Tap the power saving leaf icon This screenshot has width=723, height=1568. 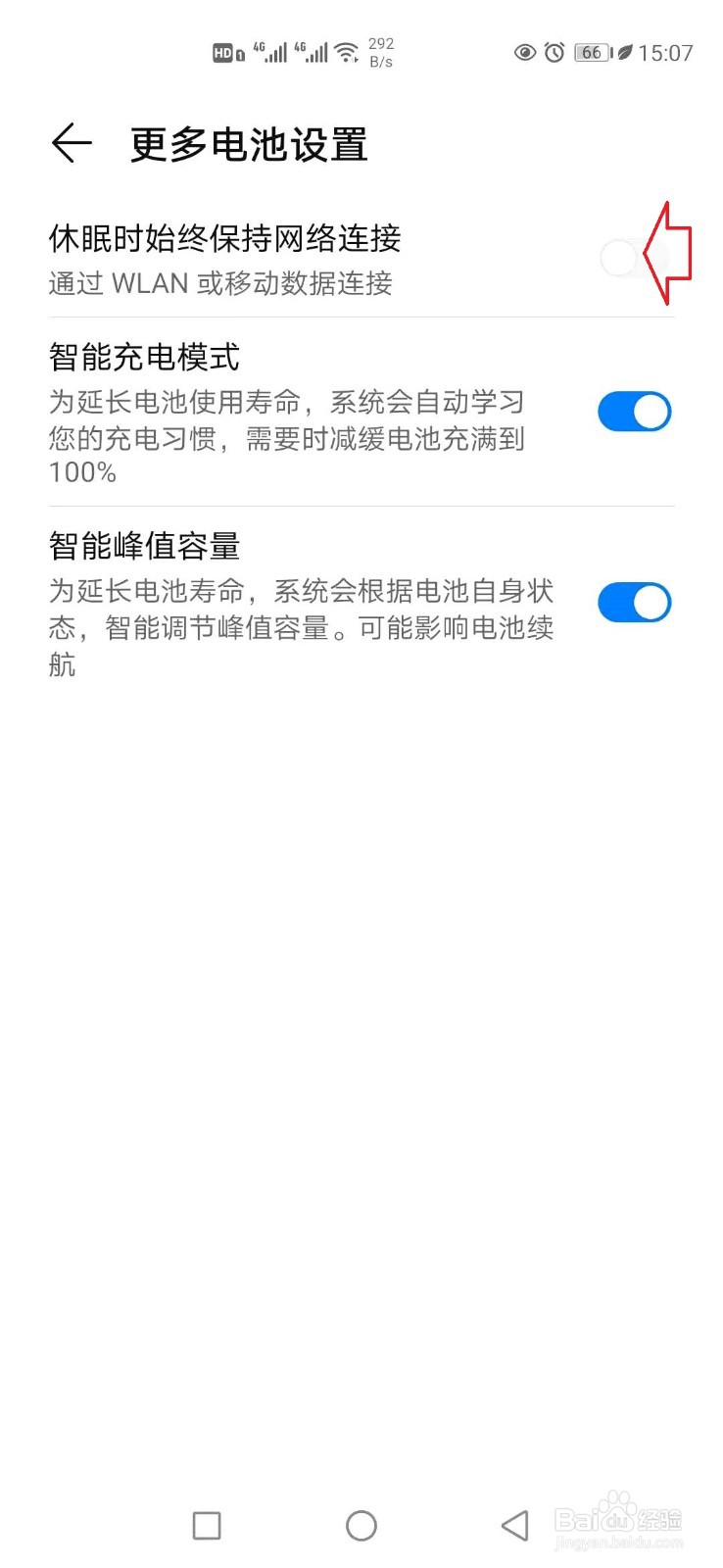pyautogui.click(x=623, y=53)
